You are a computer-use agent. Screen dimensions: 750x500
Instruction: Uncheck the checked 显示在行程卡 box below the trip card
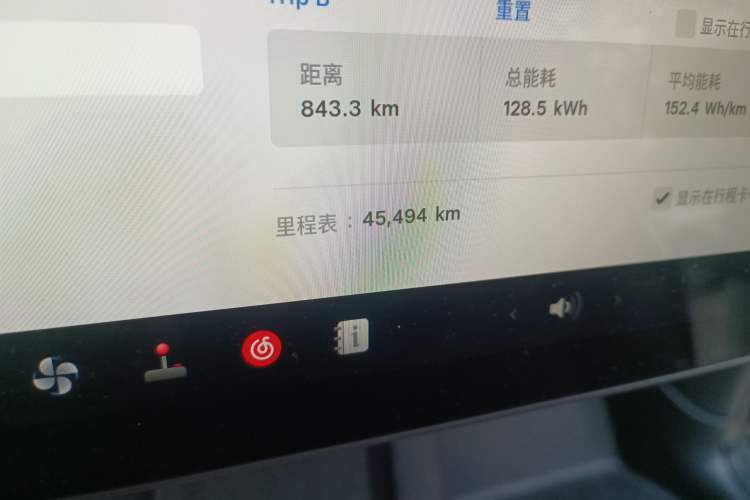coord(662,198)
